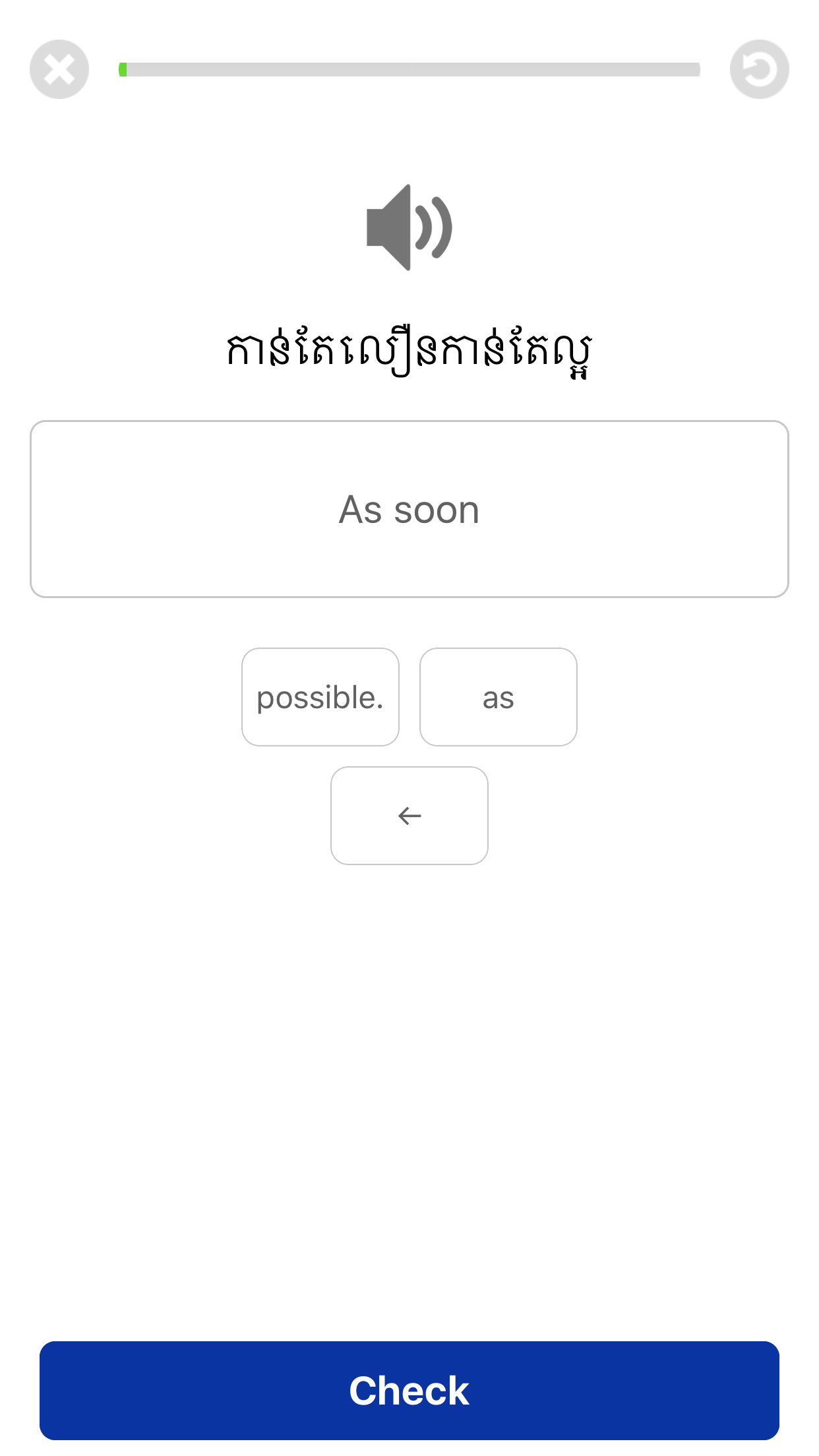Screen dimensions: 819x1456
Task: Select the green progress indicator
Action: [122, 69]
